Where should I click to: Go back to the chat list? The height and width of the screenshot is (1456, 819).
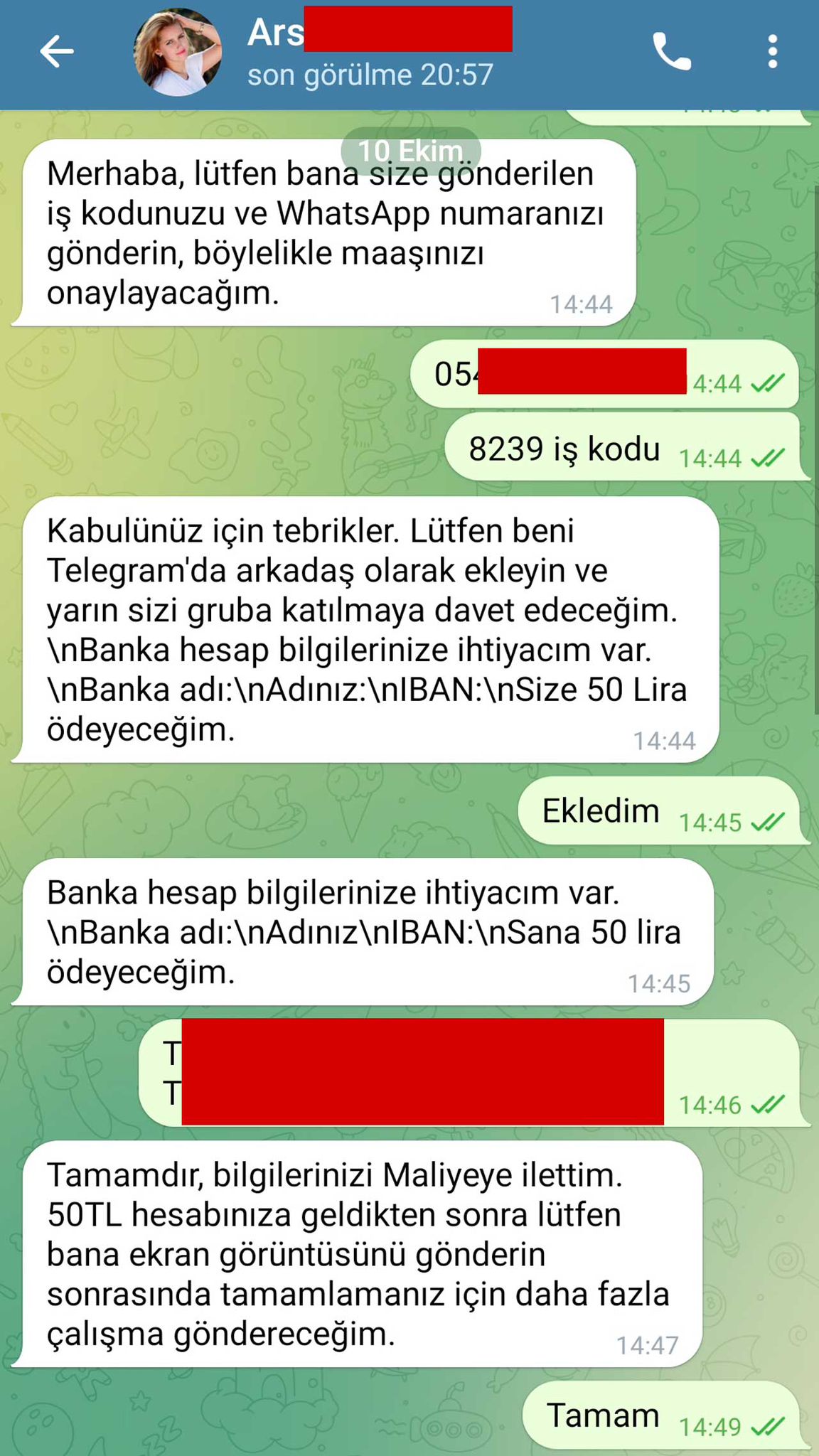tap(57, 52)
